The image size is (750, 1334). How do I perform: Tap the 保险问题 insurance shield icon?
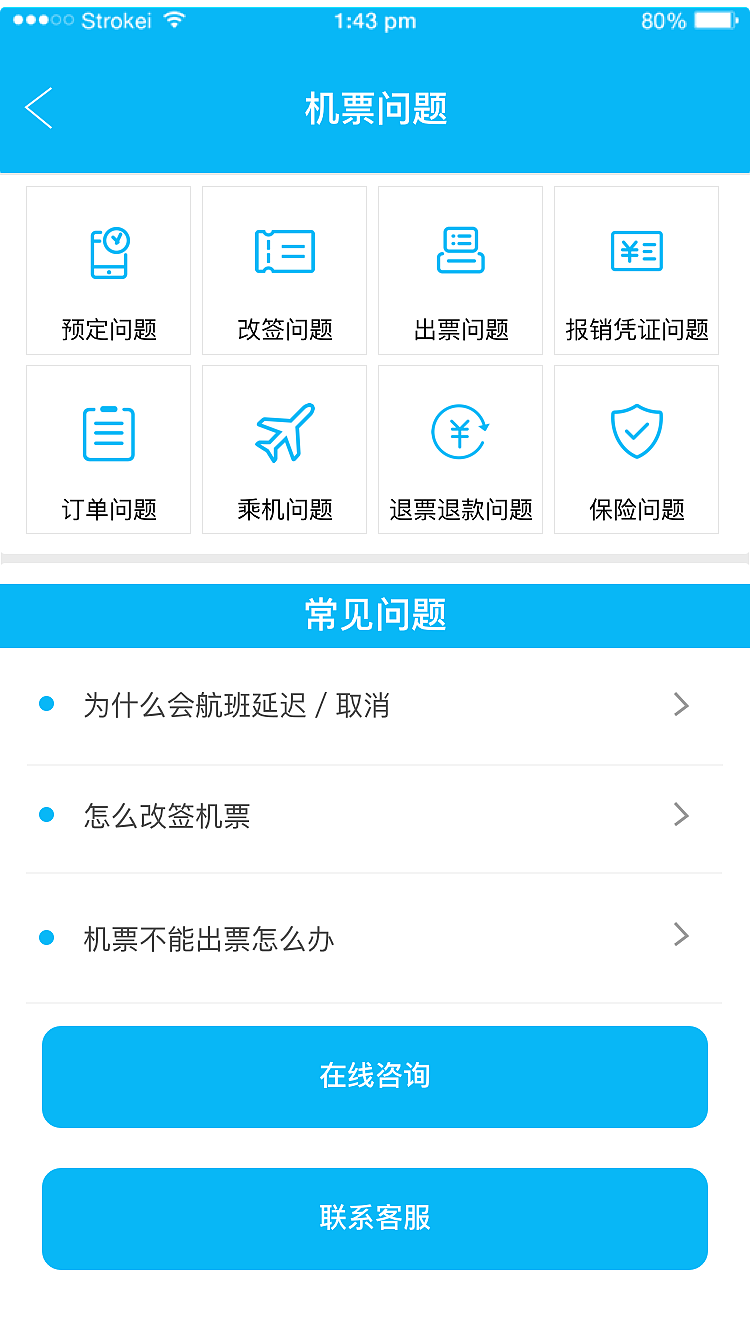pyautogui.click(x=636, y=432)
